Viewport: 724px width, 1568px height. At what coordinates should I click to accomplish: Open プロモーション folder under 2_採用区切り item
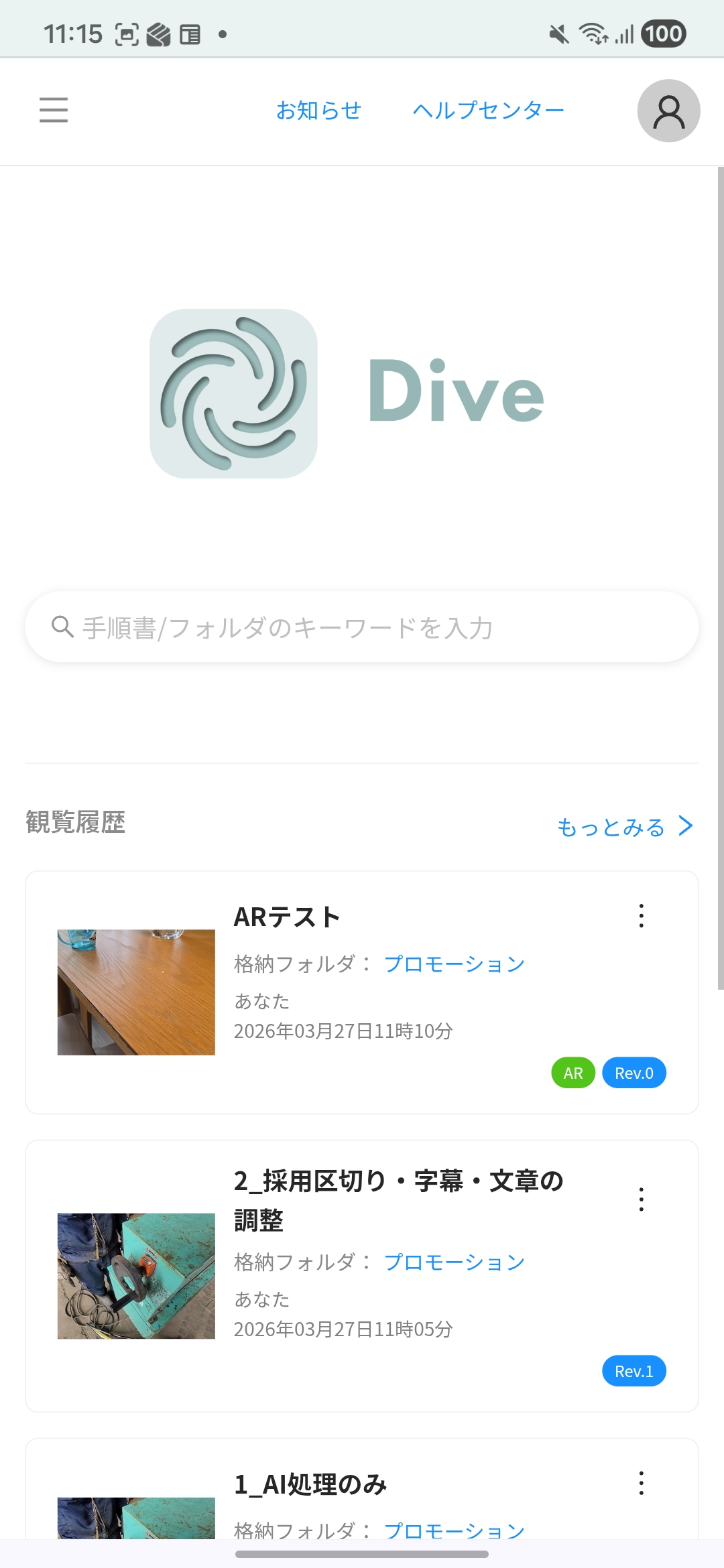pyautogui.click(x=454, y=1262)
